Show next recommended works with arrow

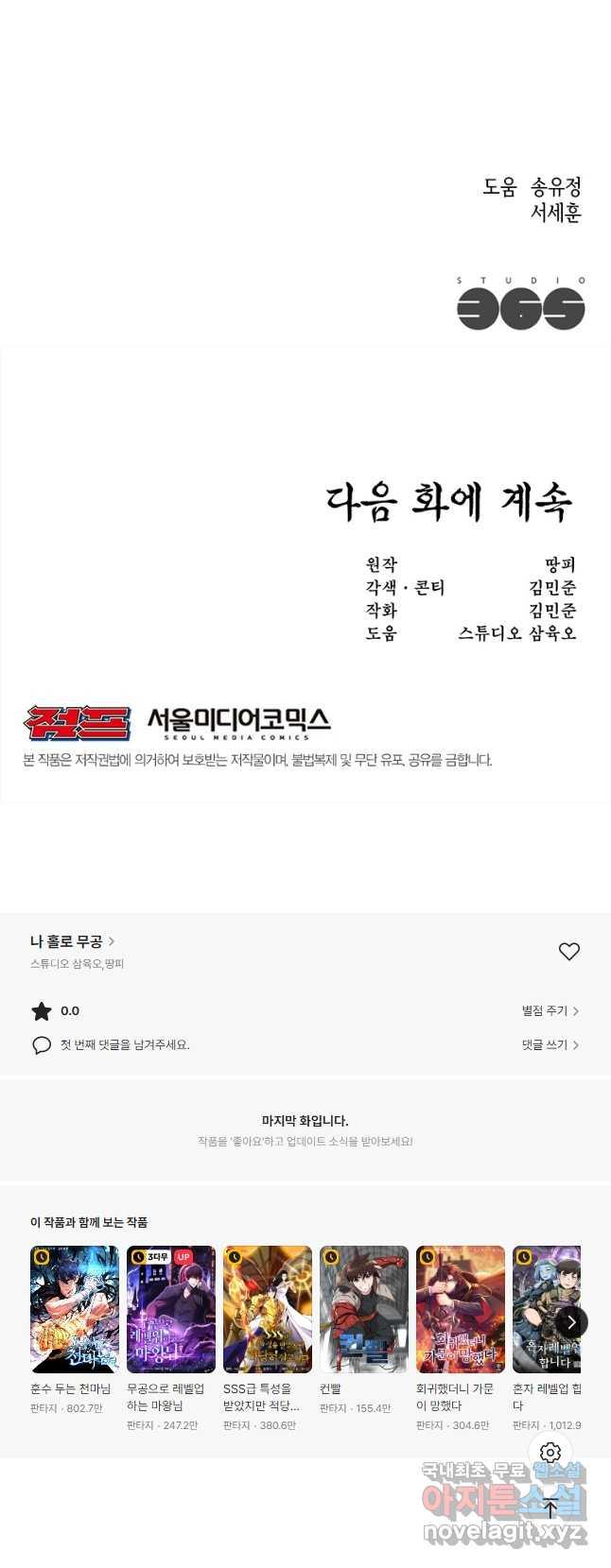[x=570, y=1322]
